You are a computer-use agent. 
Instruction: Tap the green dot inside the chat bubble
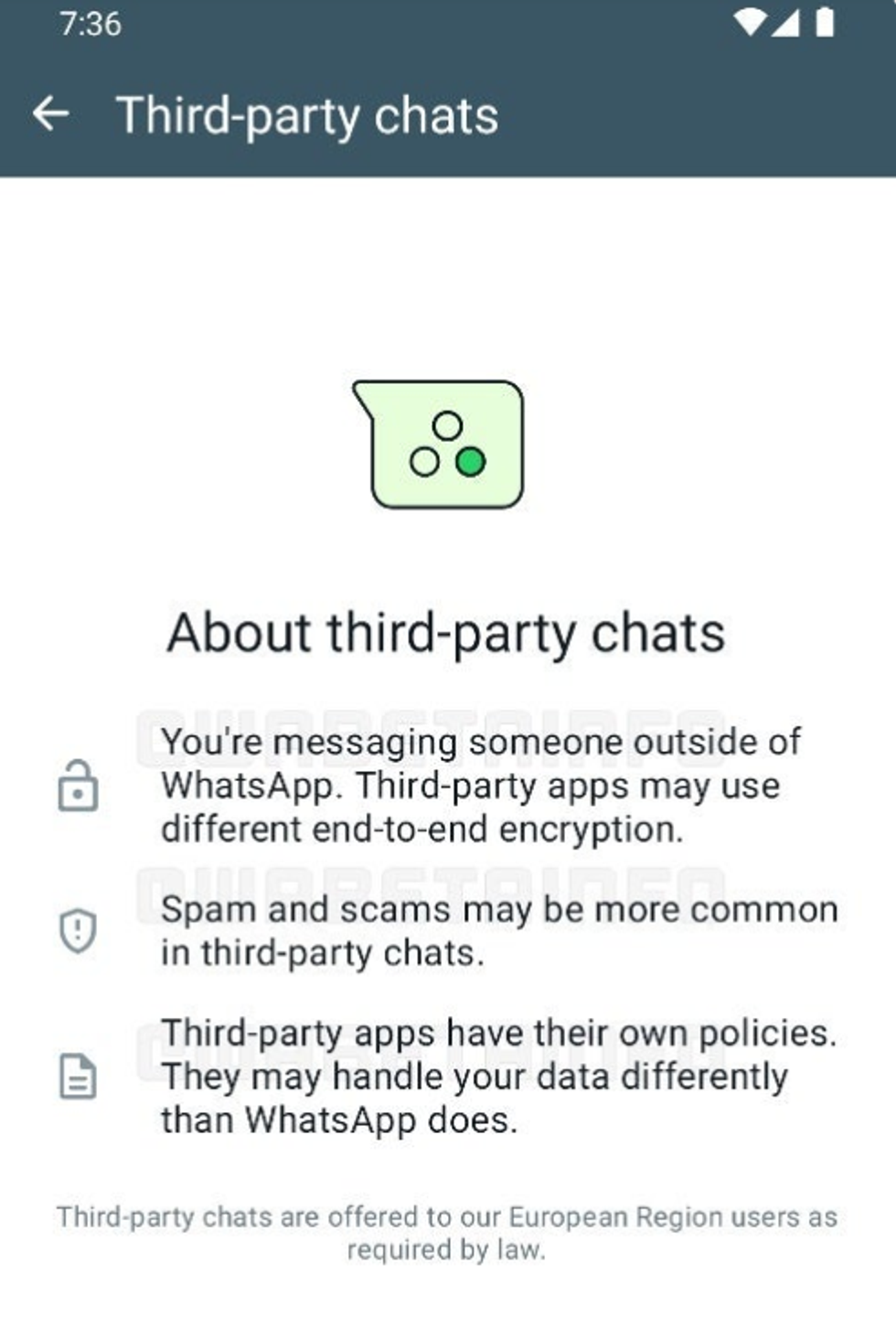click(470, 463)
